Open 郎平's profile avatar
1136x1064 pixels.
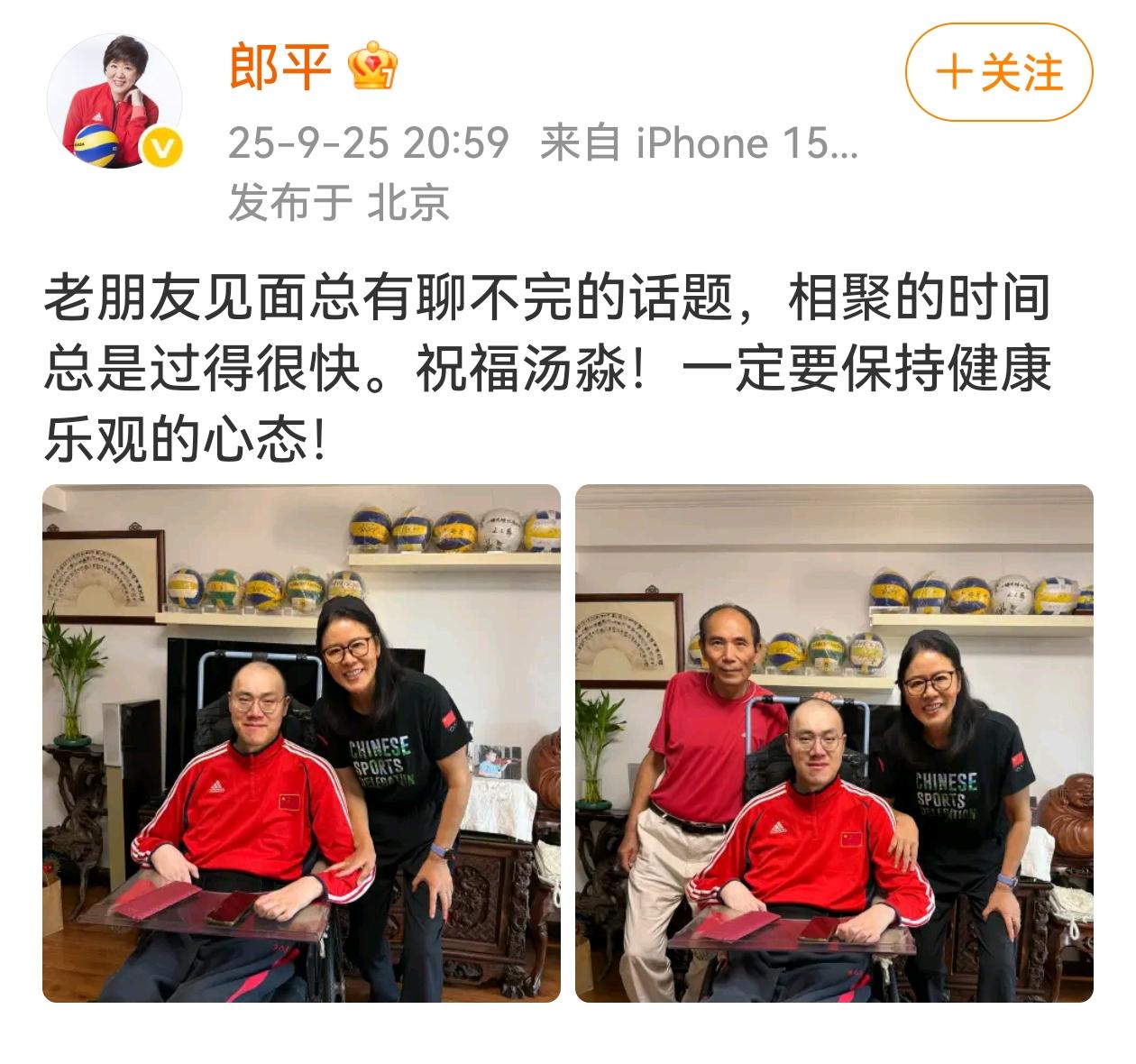pos(115,101)
